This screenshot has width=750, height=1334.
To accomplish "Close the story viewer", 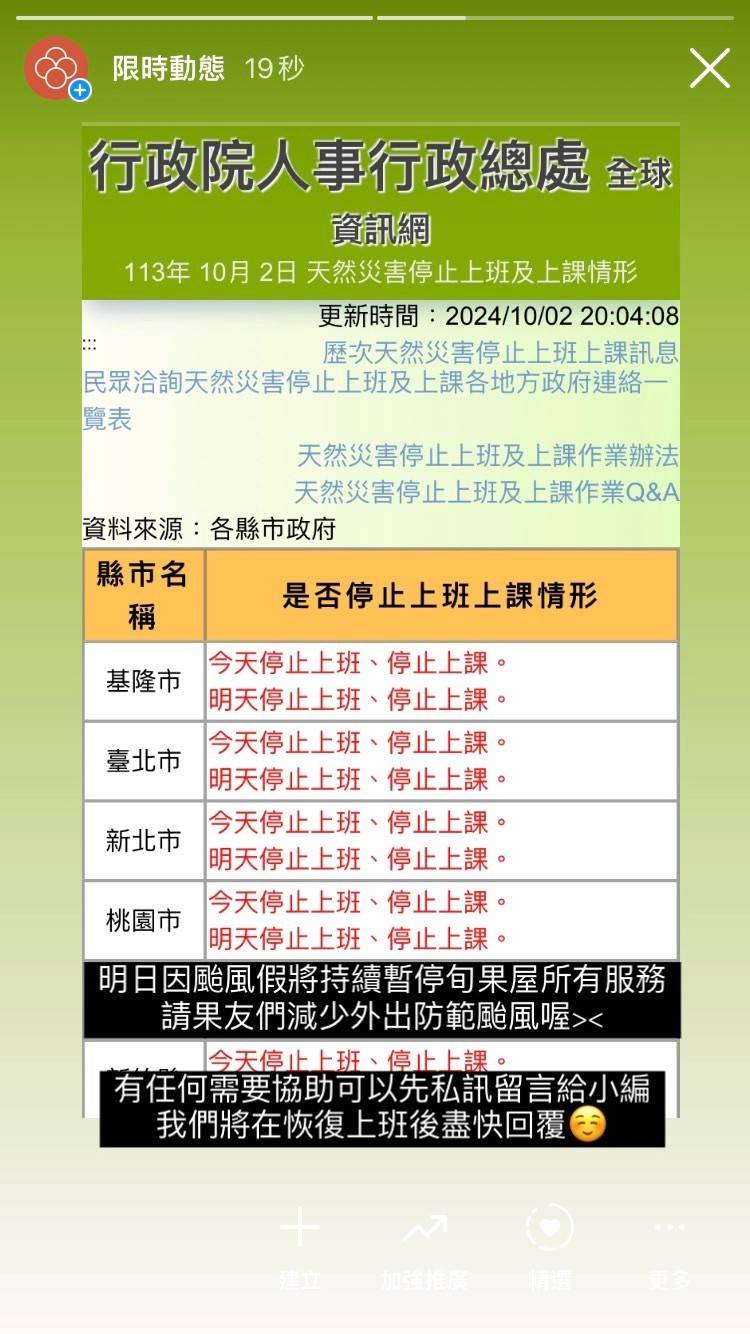I will click(709, 69).
